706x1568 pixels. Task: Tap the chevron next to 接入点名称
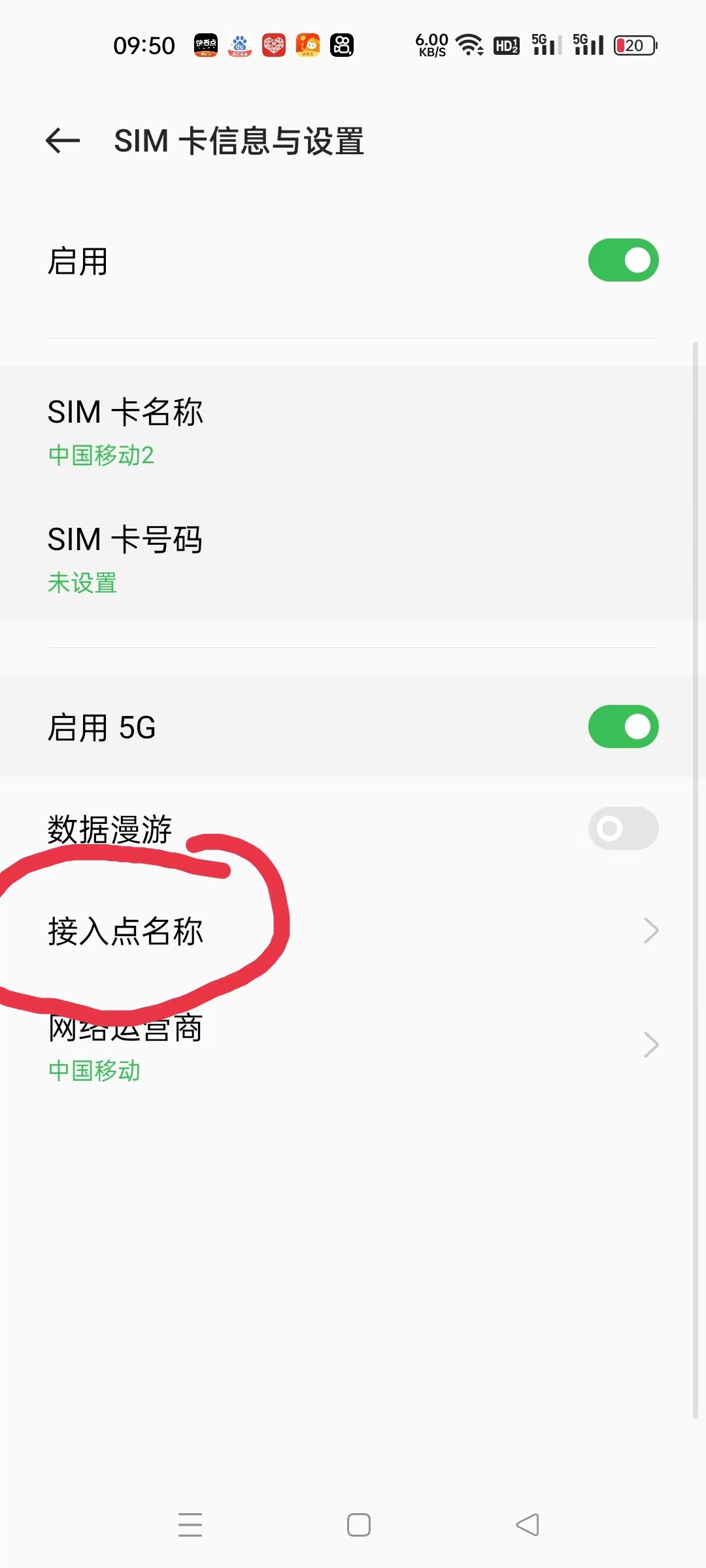[649, 930]
